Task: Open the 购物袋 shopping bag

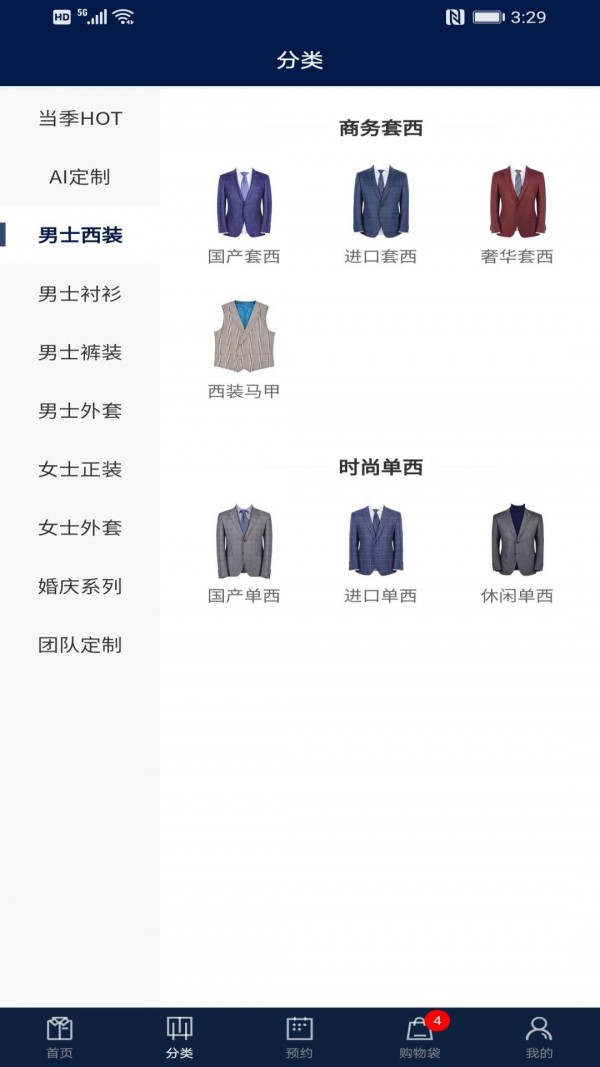Action: pos(420,1037)
